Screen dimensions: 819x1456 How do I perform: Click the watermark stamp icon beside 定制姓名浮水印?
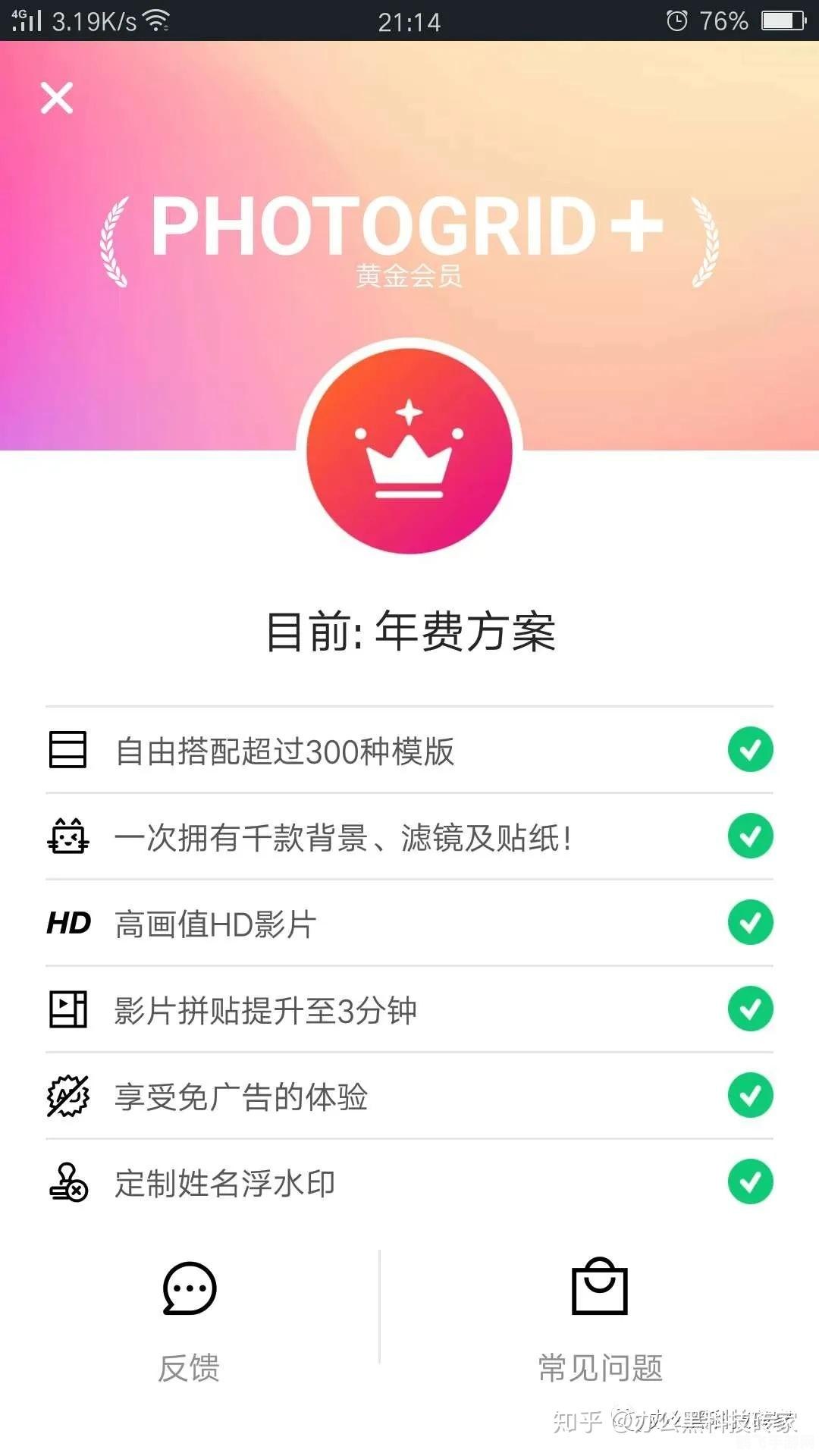click(68, 1181)
